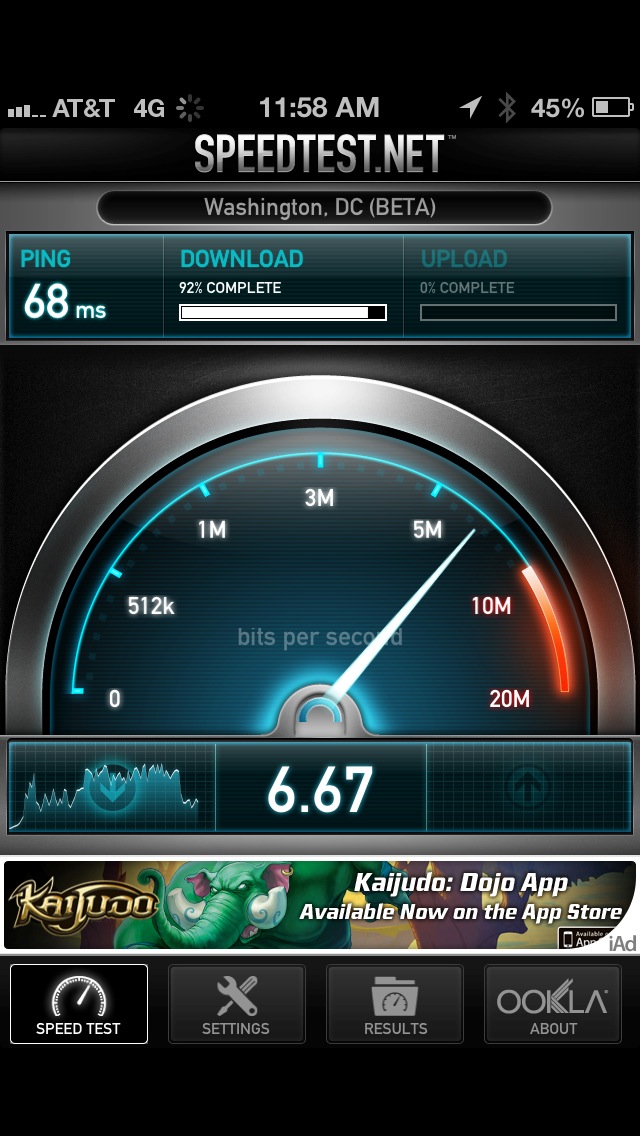Open the Kaijudo Dojo App ad banner
The height and width of the screenshot is (1136, 640).
click(320, 905)
